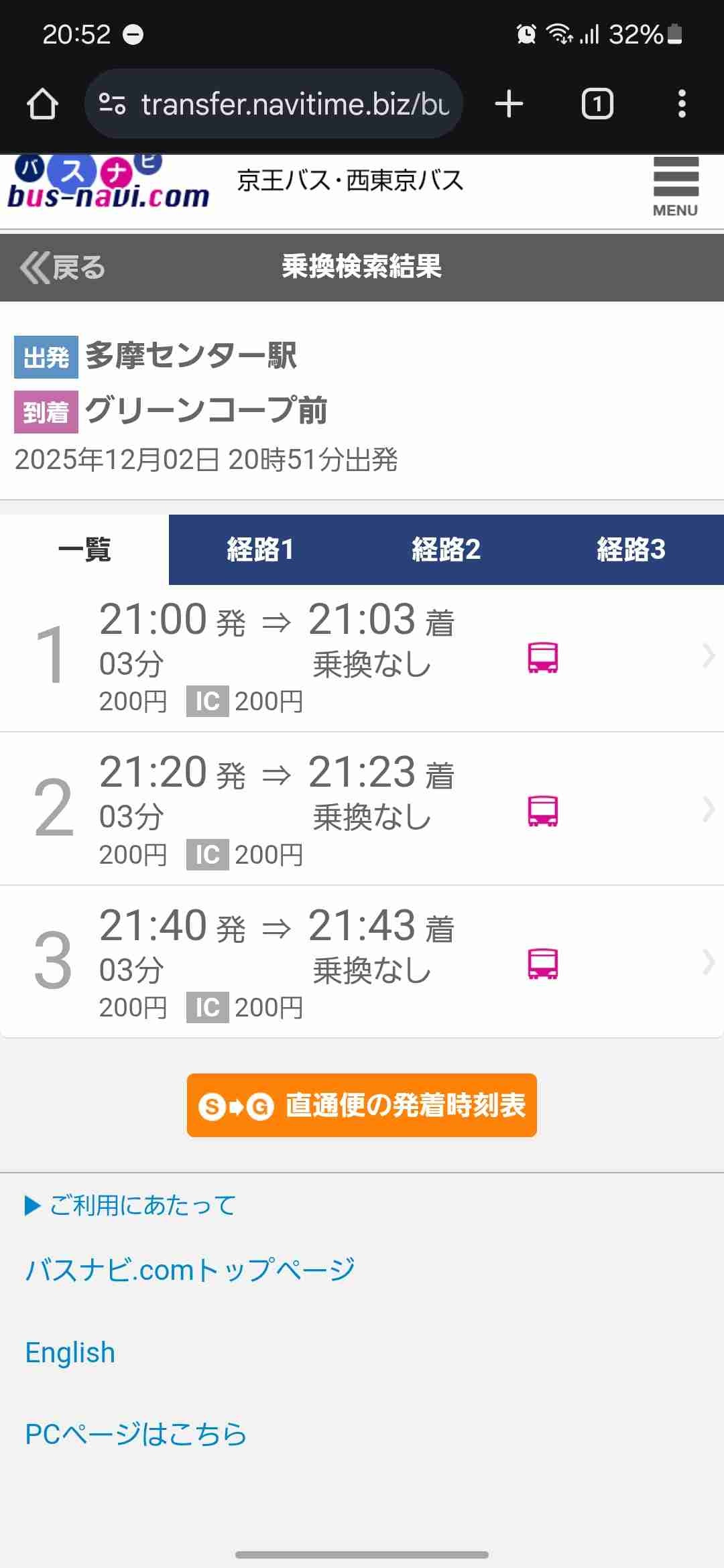The height and width of the screenshot is (1568, 724).
Task: Tap the 直通便の発着時刻表 button
Action: 362,1105
